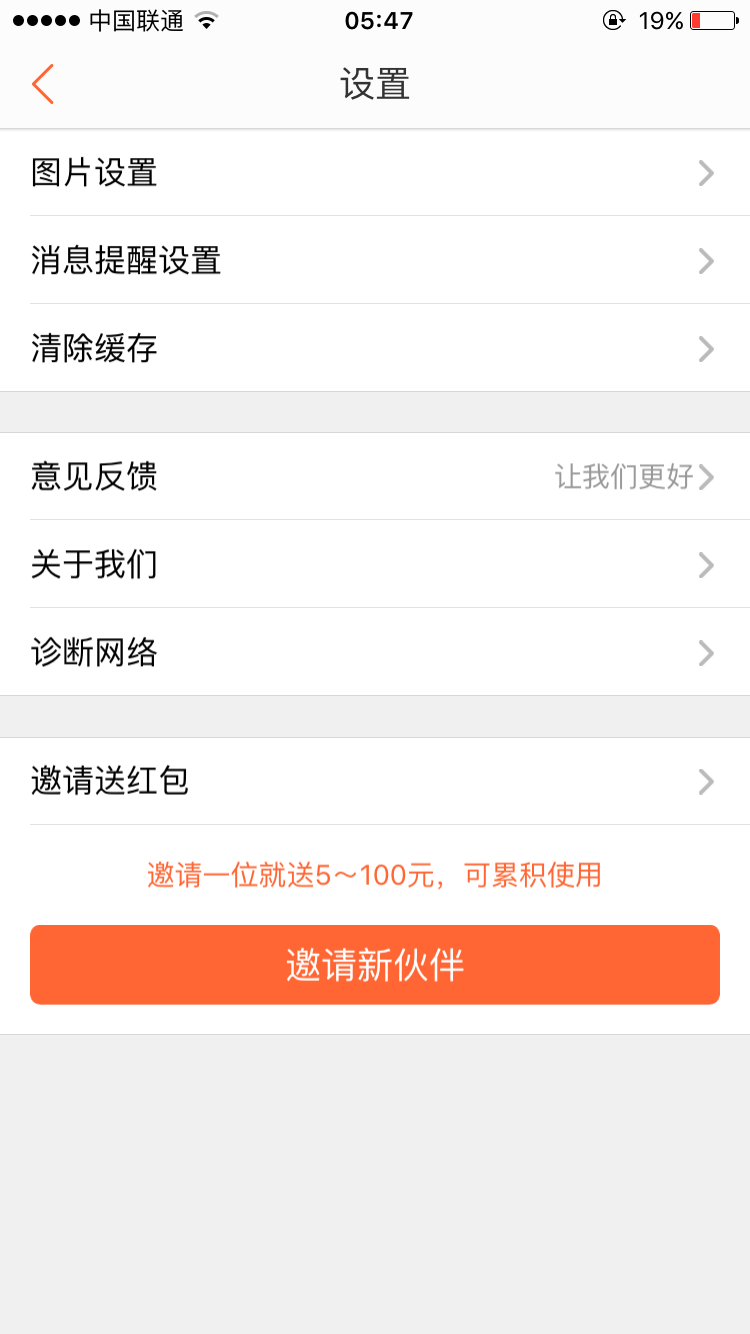
Task: Select 清除缓存 to clear cache
Action: point(375,348)
